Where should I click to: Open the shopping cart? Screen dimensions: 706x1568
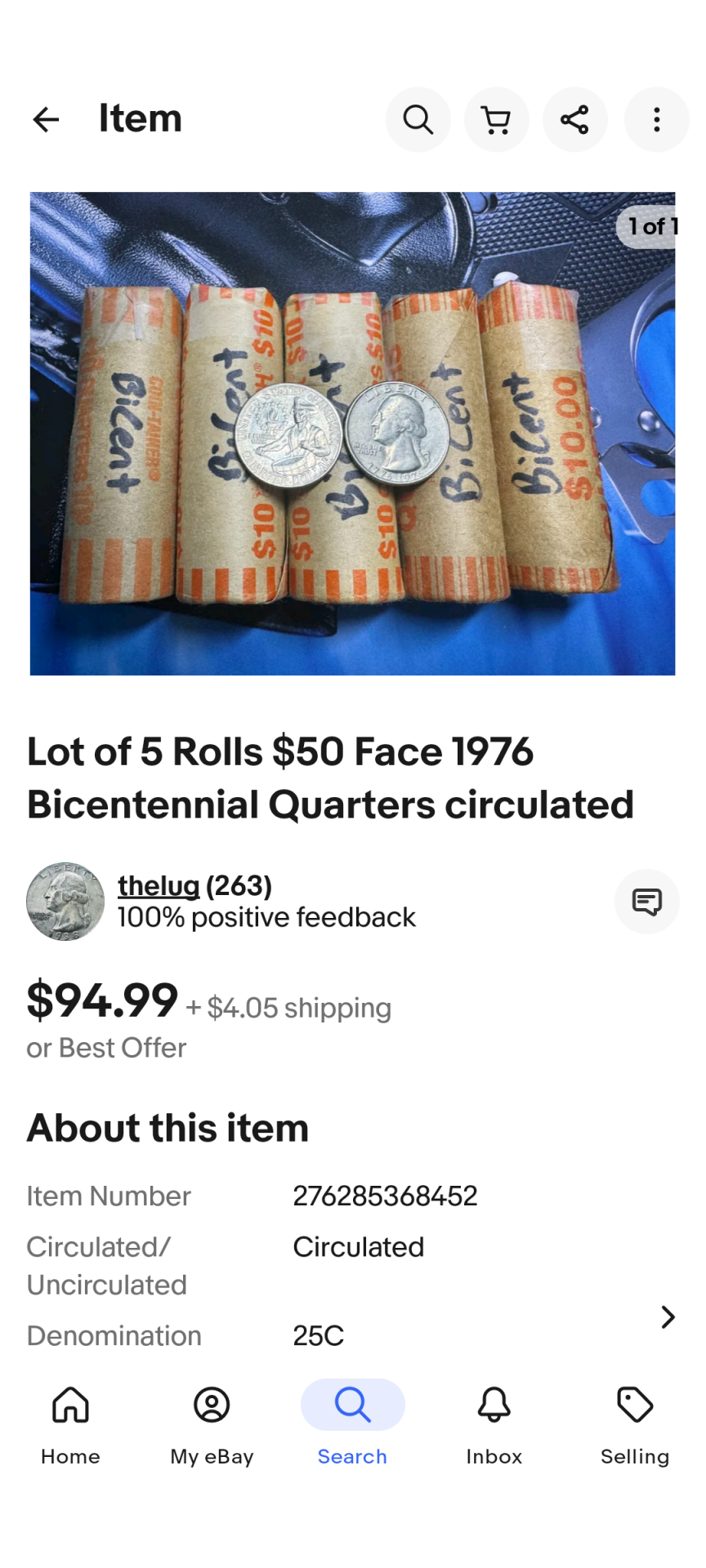496,120
